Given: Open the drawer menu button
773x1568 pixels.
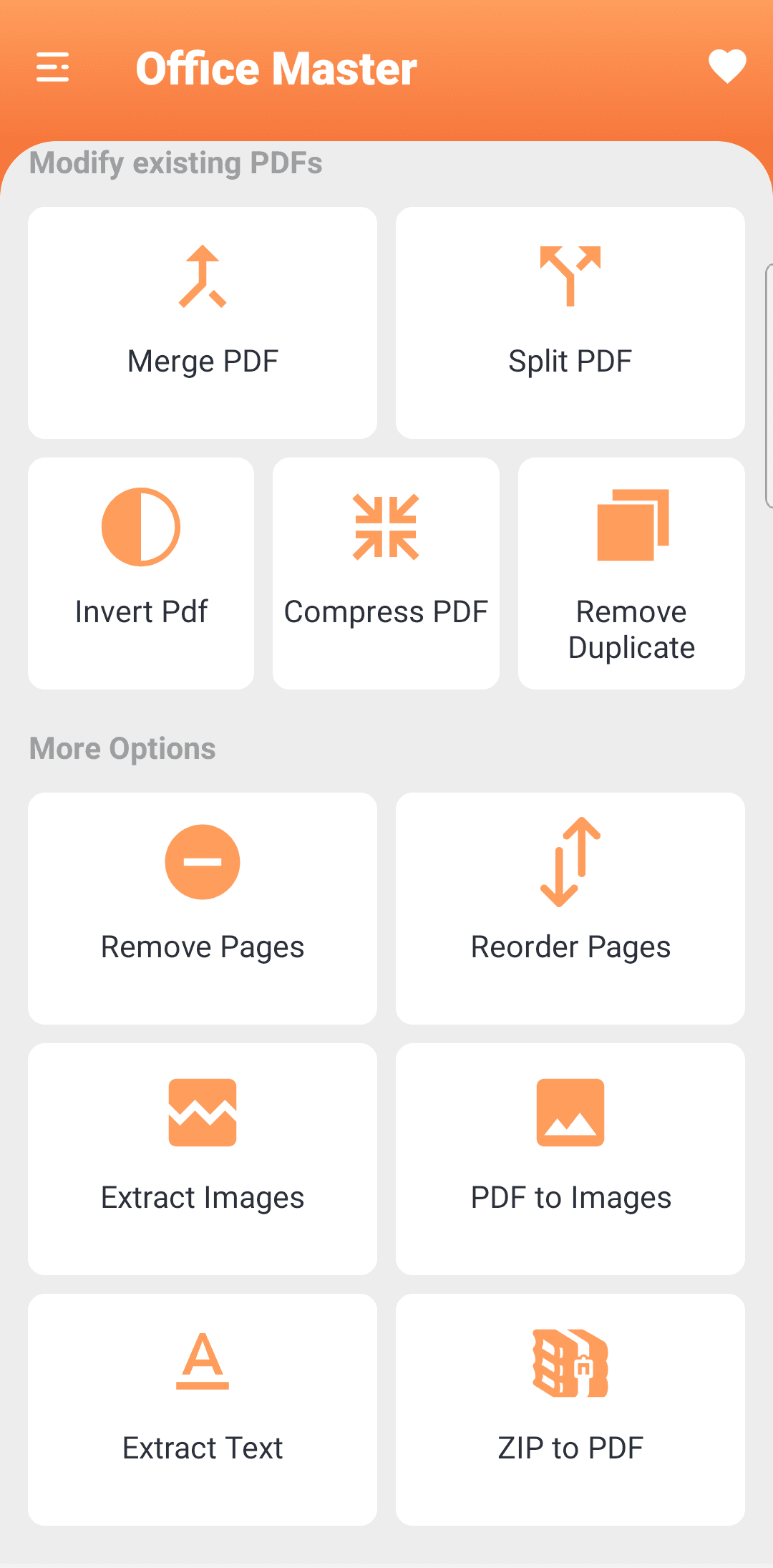Looking at the screenshot, I should (53, 67).
